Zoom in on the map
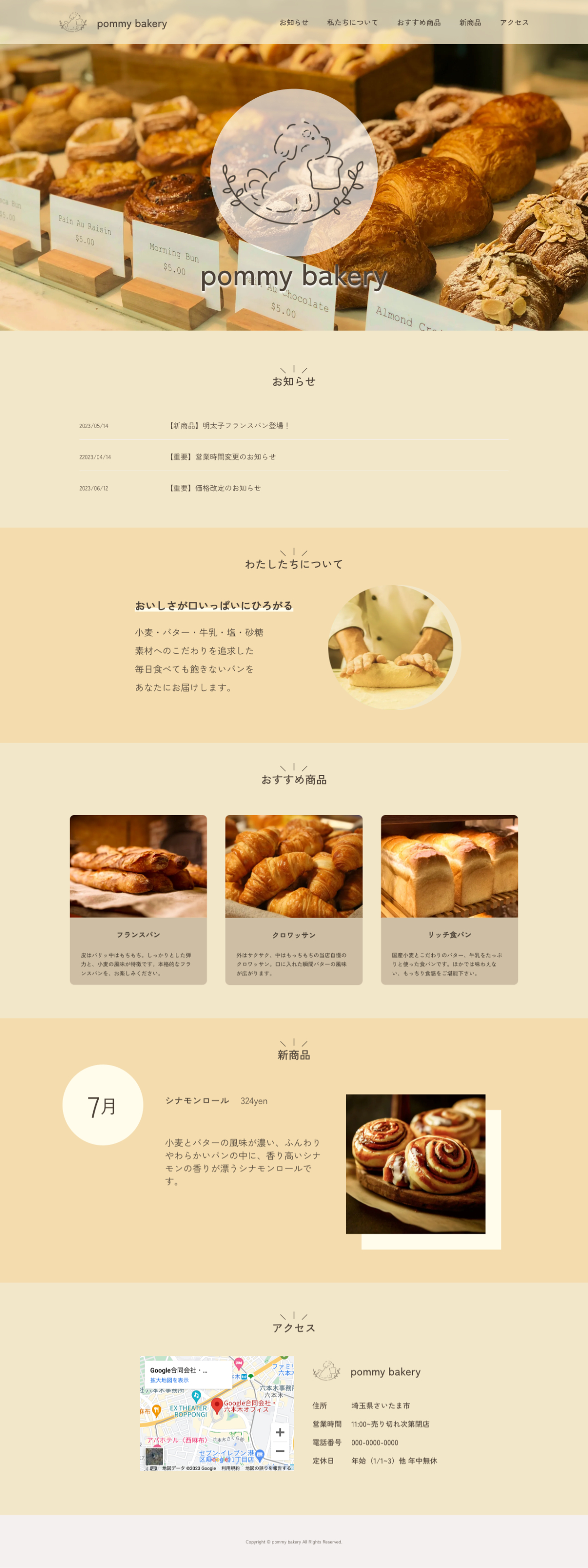The width and height of the screenshot is (588, 1568). pyautogui.click(x=280, y=1432)
